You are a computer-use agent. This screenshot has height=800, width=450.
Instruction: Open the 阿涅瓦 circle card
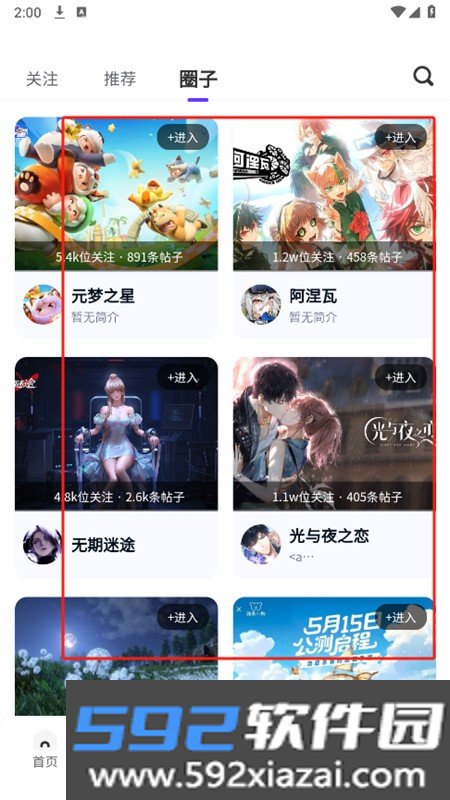pos(334,228)
